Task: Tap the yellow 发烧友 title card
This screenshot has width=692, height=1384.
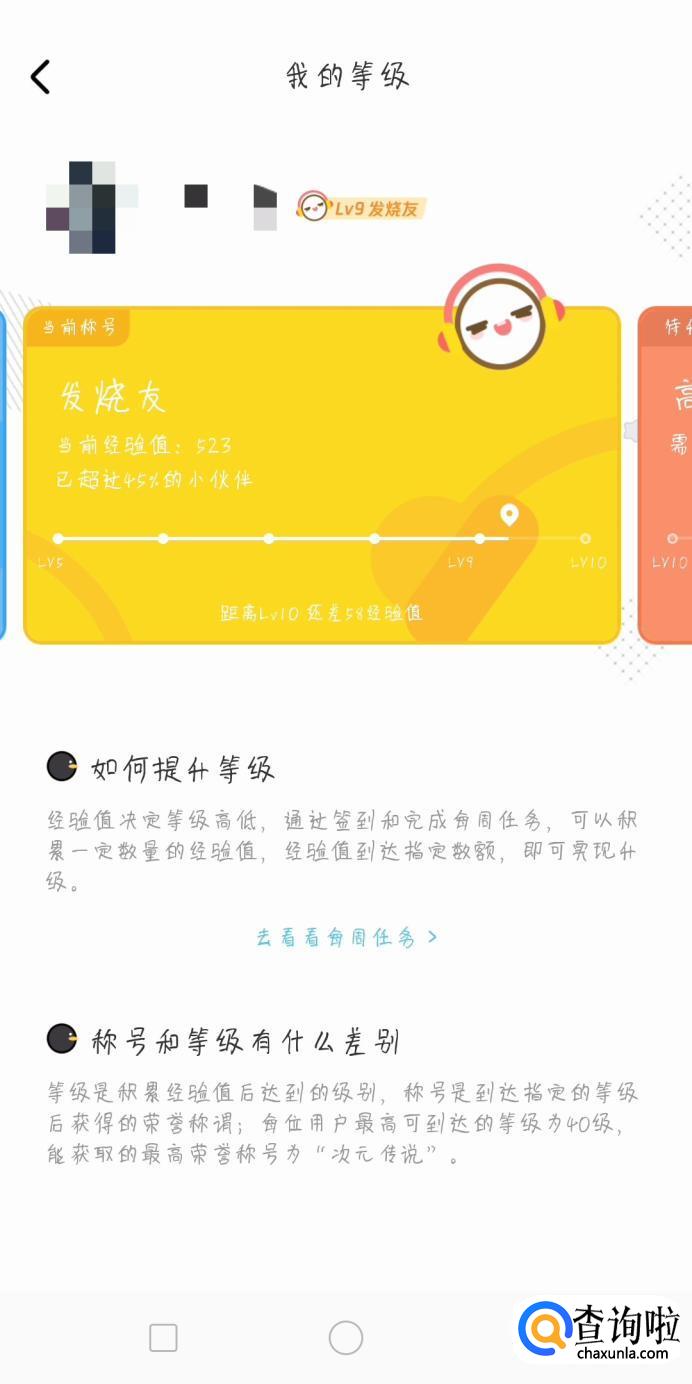Action: [322, 476]
